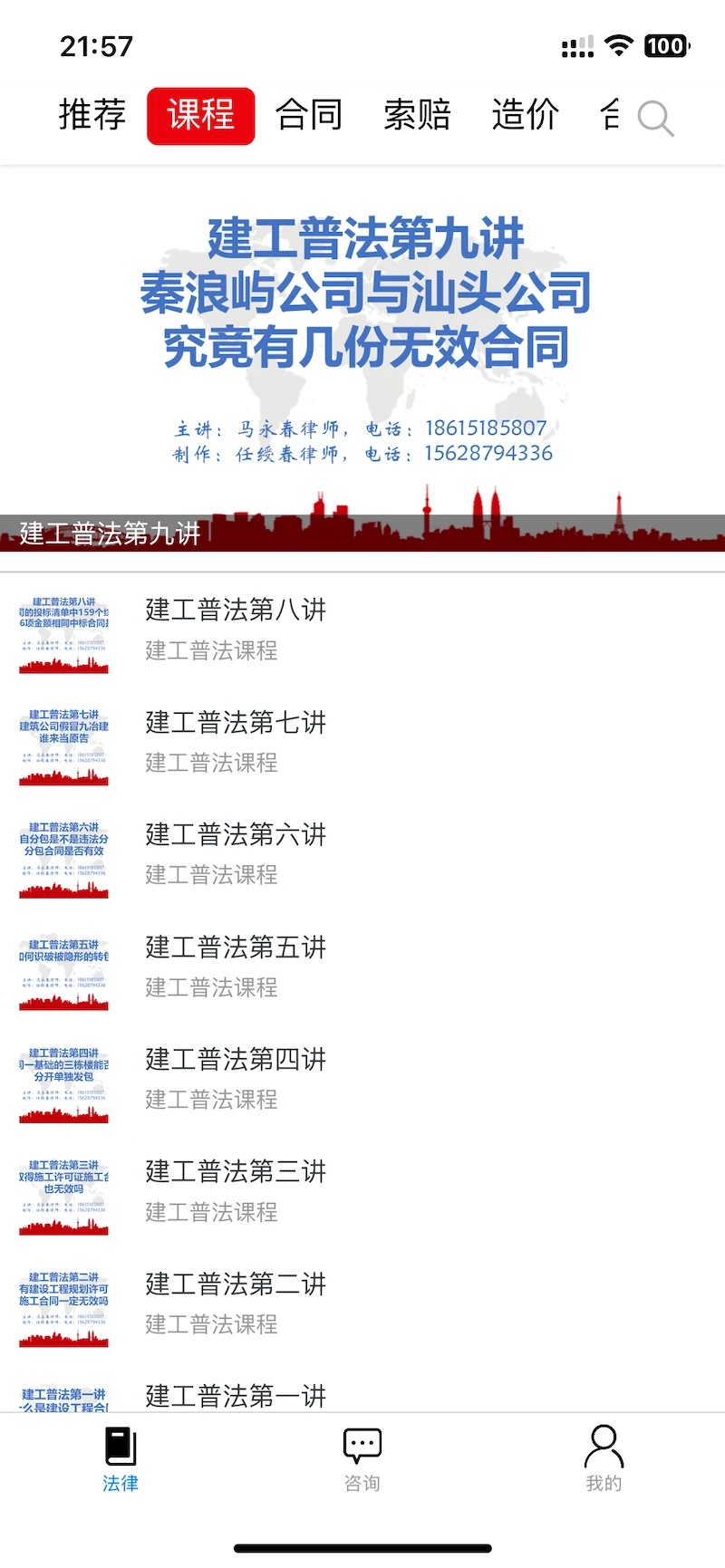The height and width of the screenshot is (1568, 725).
Task: Open the 咨询 consultation tab
Action: coord(362,1459)
